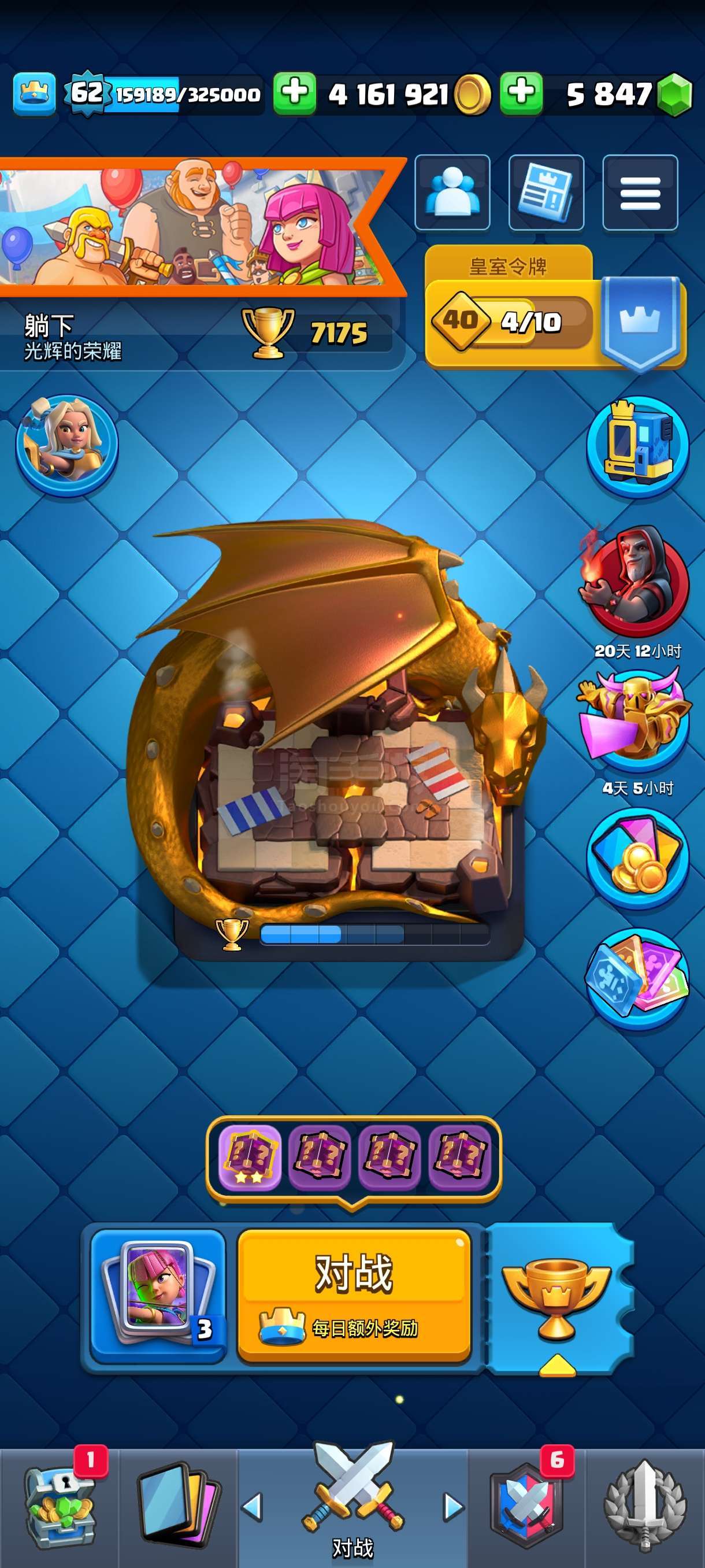Screen dimensions: 705x1568
Task: Add more gold coins
Action: tap(294, 94)
